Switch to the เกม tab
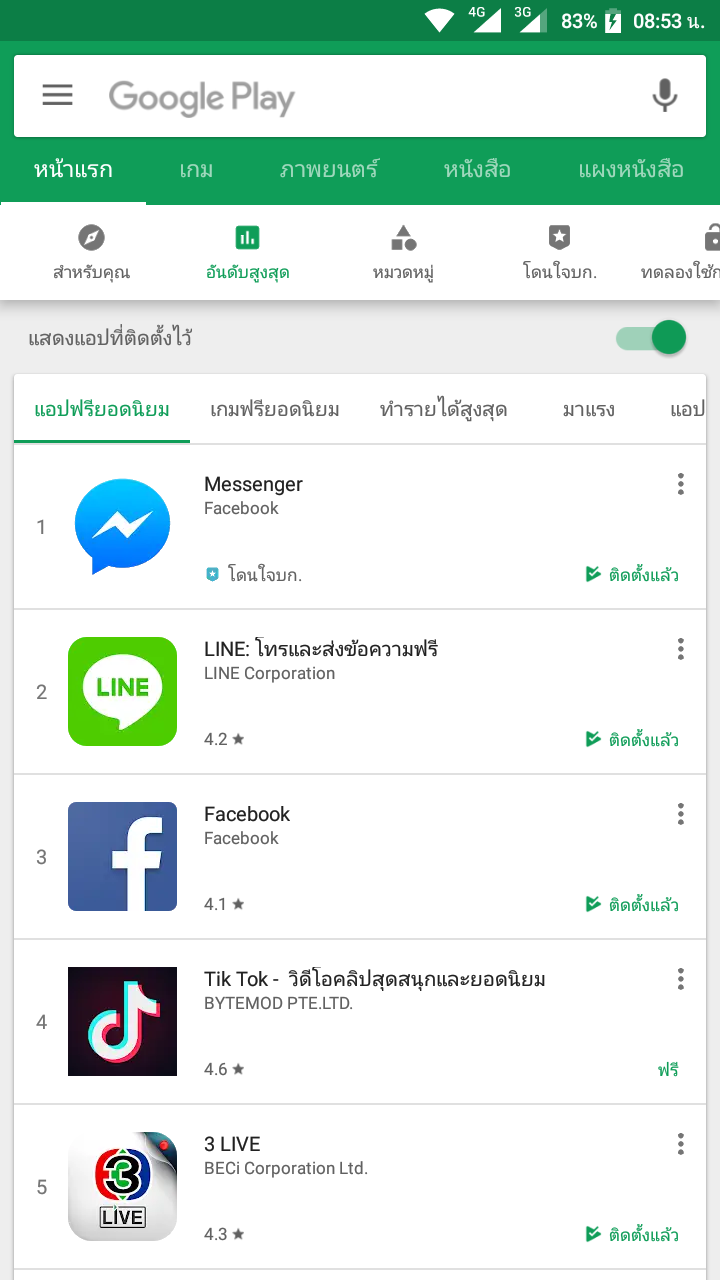The width and height of the screenshot is (720, 1280). pos(196,169)
